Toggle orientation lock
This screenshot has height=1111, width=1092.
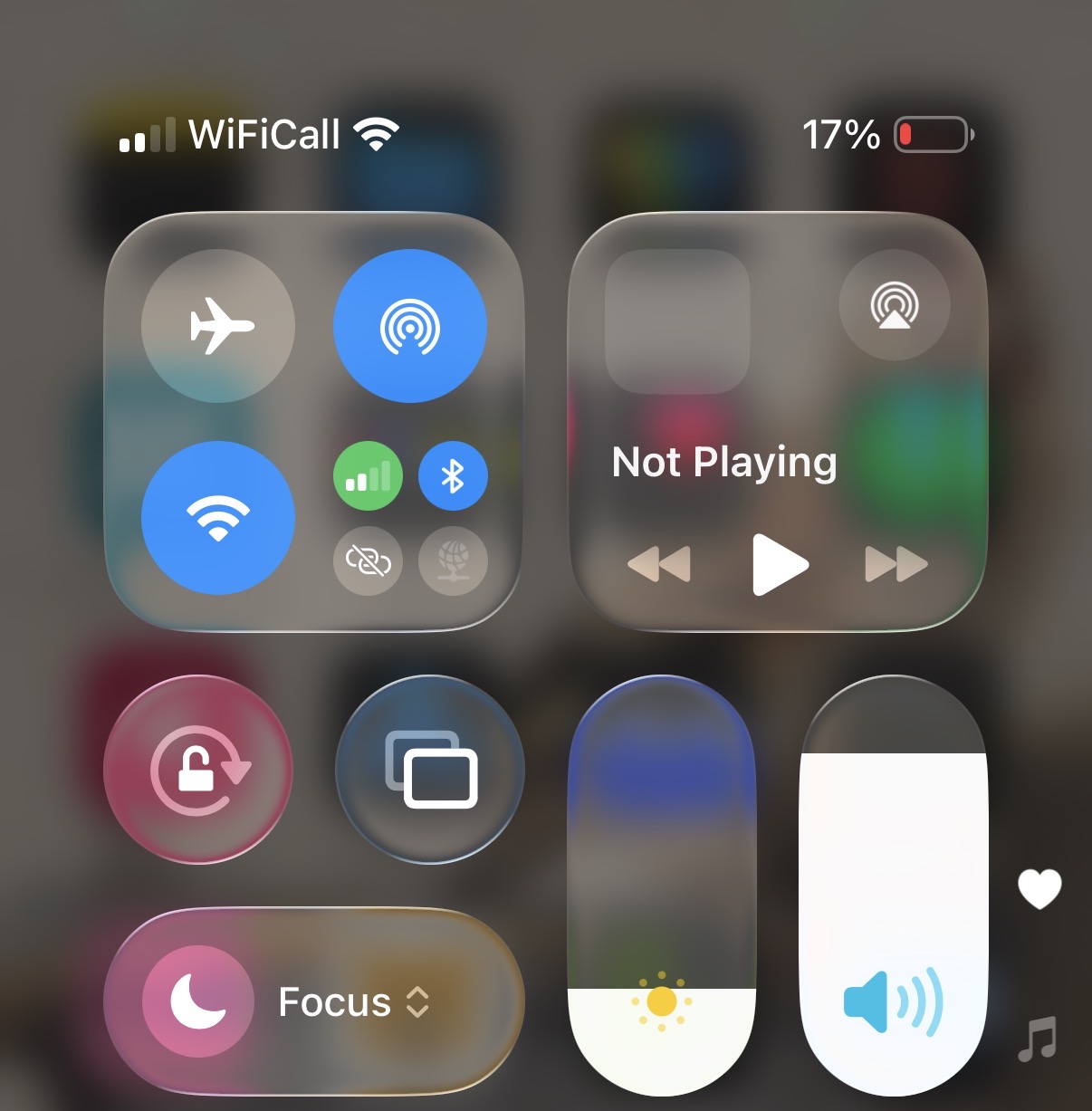[198, 770]
